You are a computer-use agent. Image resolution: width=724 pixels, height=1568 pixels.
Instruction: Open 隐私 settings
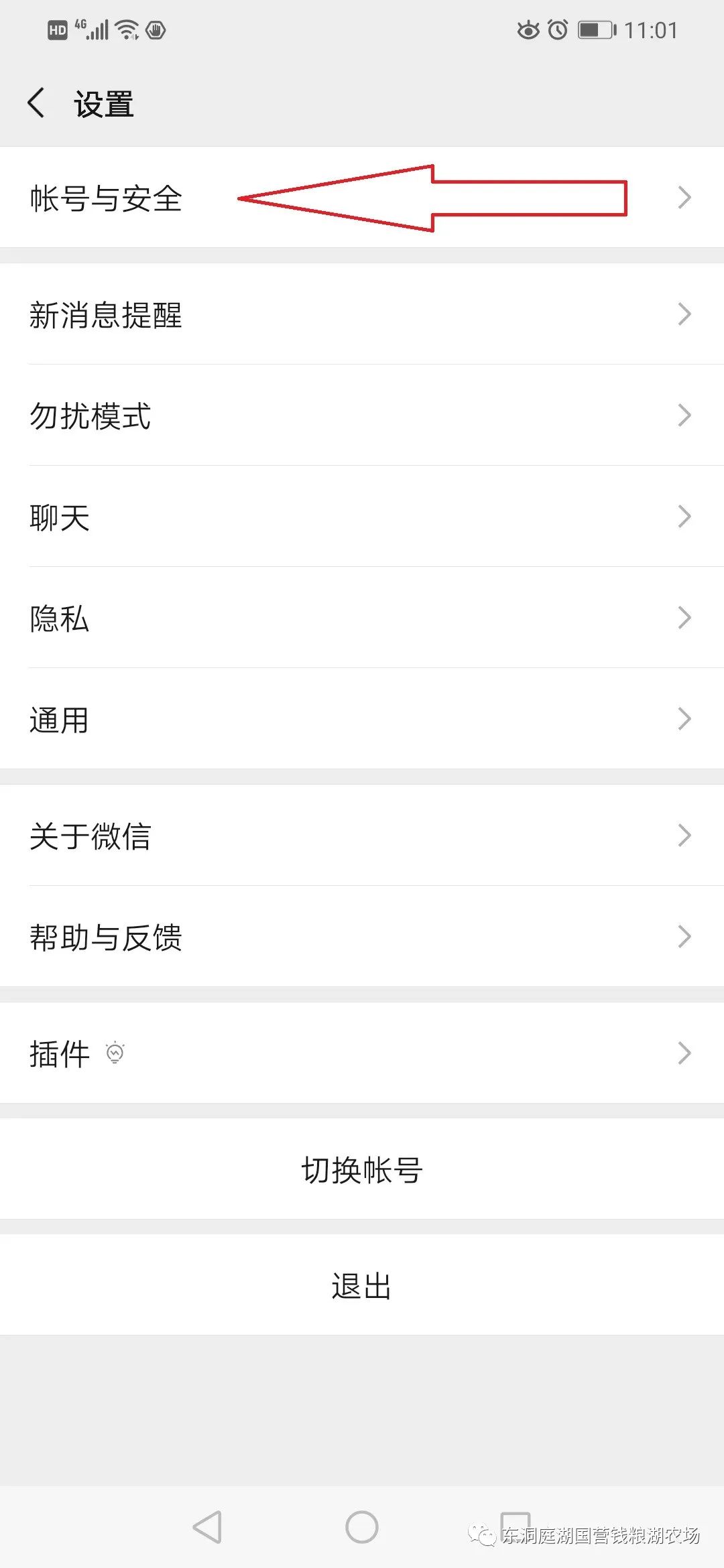[362, 618]
